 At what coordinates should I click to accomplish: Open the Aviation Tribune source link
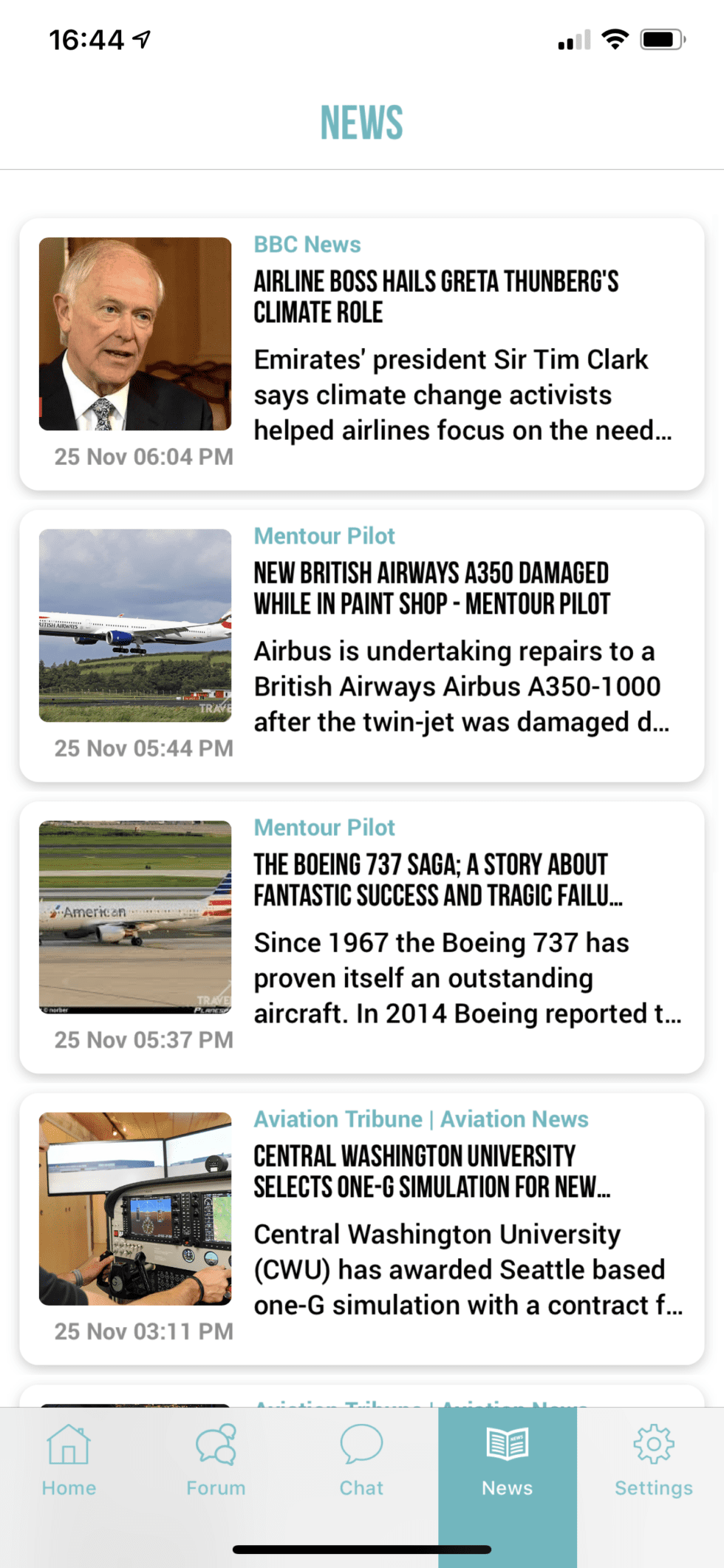point(420,1119)
